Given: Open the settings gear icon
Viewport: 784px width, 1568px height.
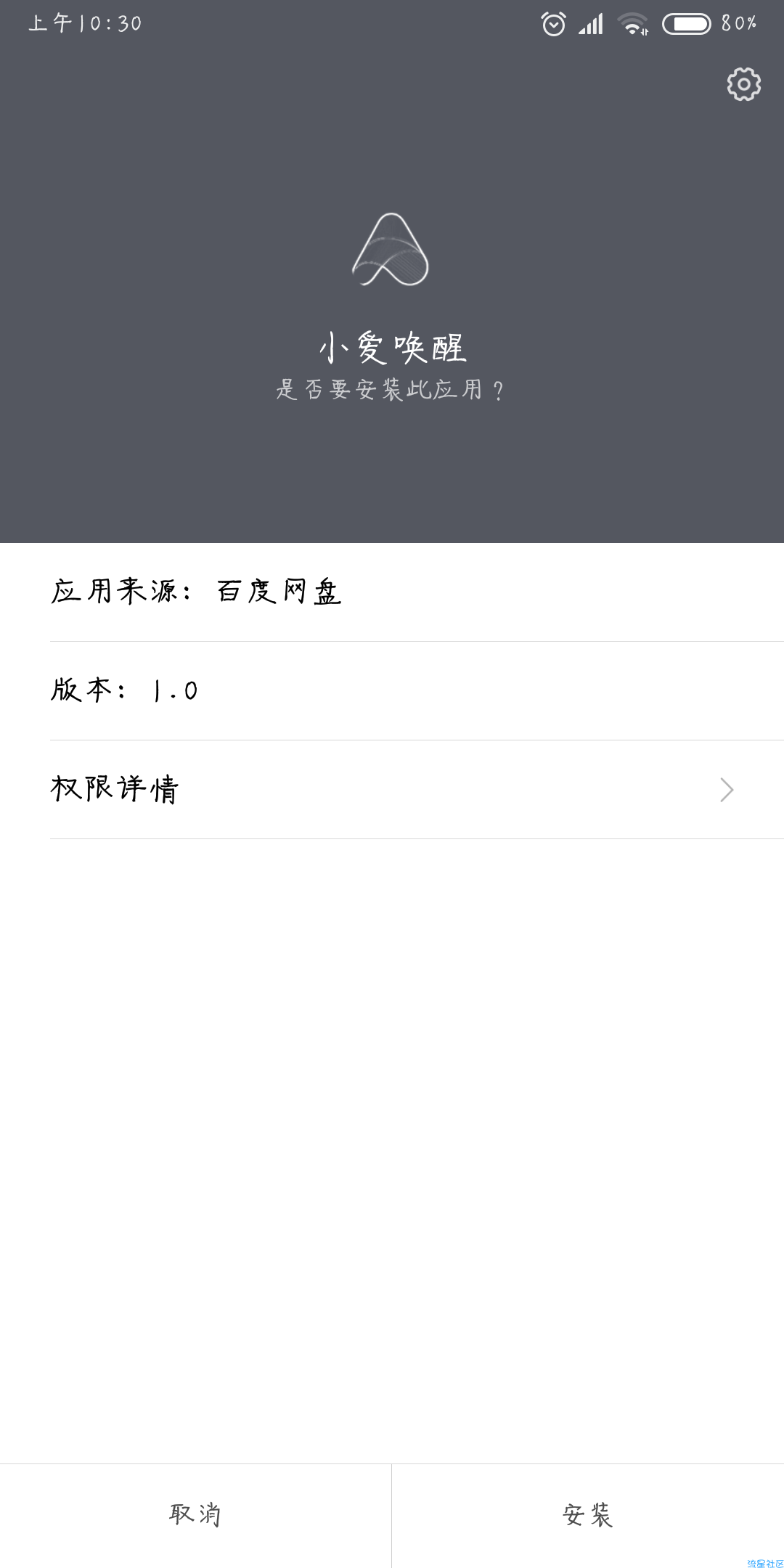Looking at the screenshot, I should [x=743, y=85].
